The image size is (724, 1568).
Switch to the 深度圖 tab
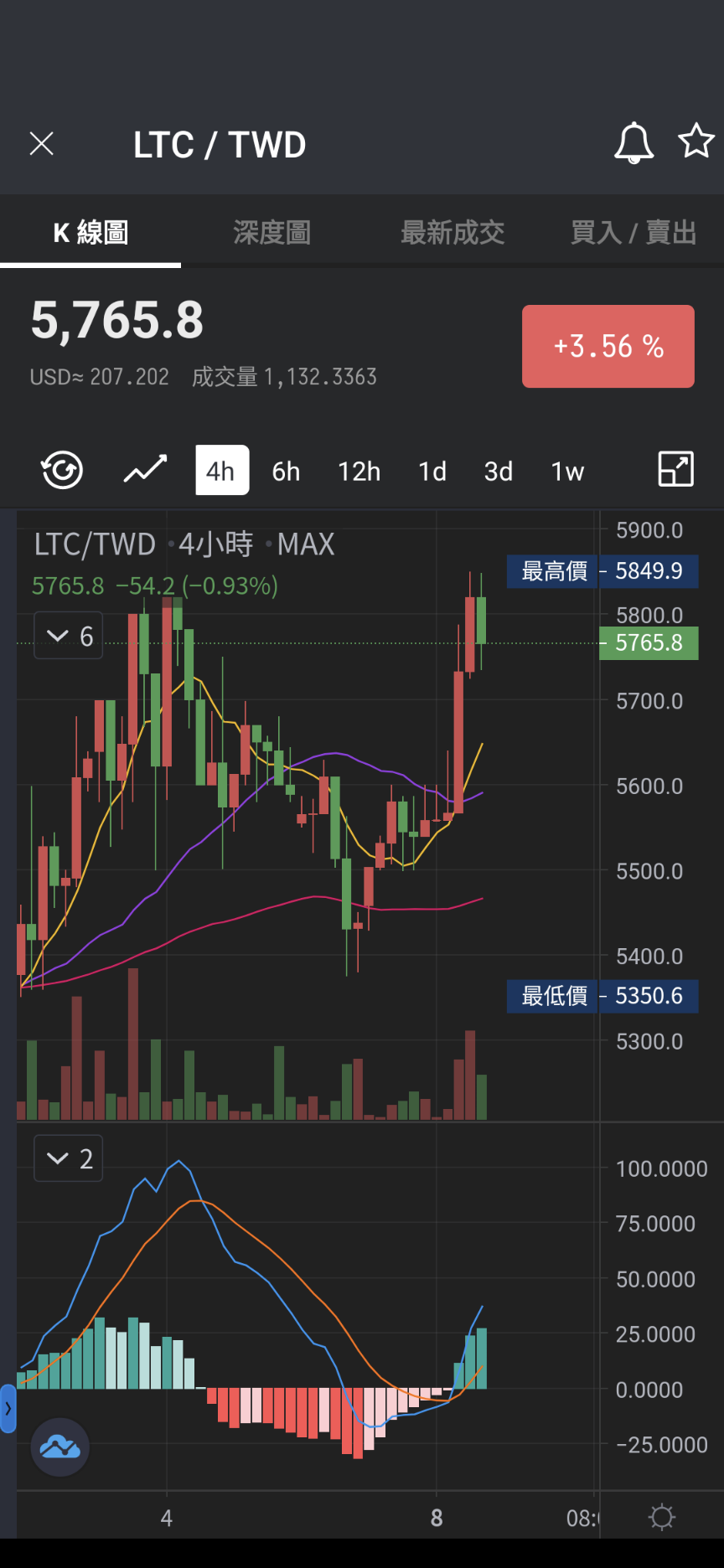(x=272, y=232)
